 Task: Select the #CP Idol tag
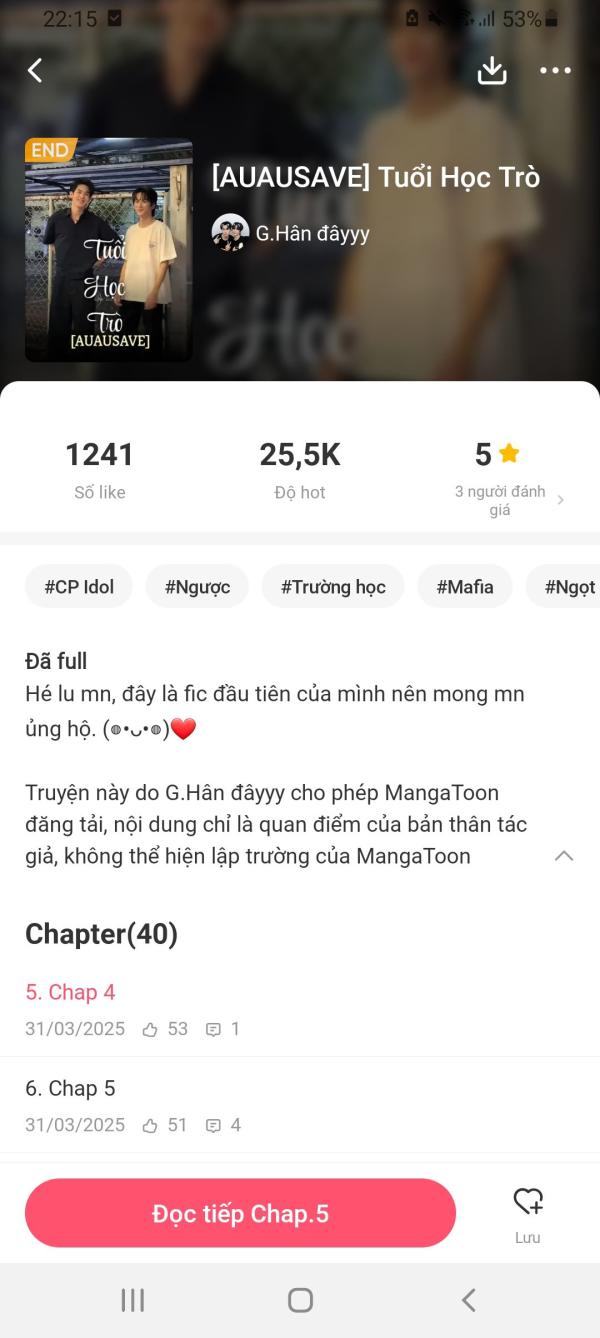point(79,587)
